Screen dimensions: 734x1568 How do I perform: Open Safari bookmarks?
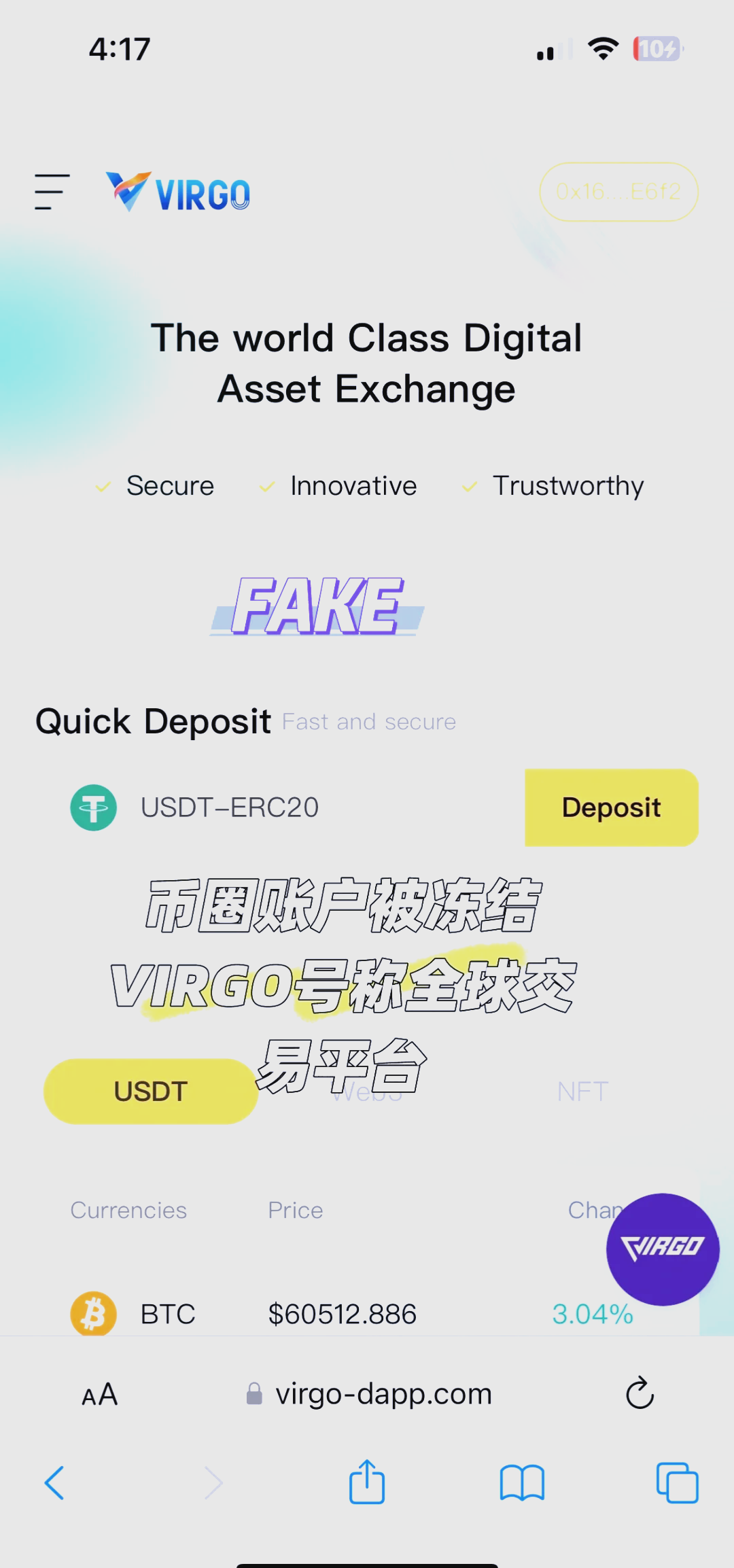tap(522, 1482)
